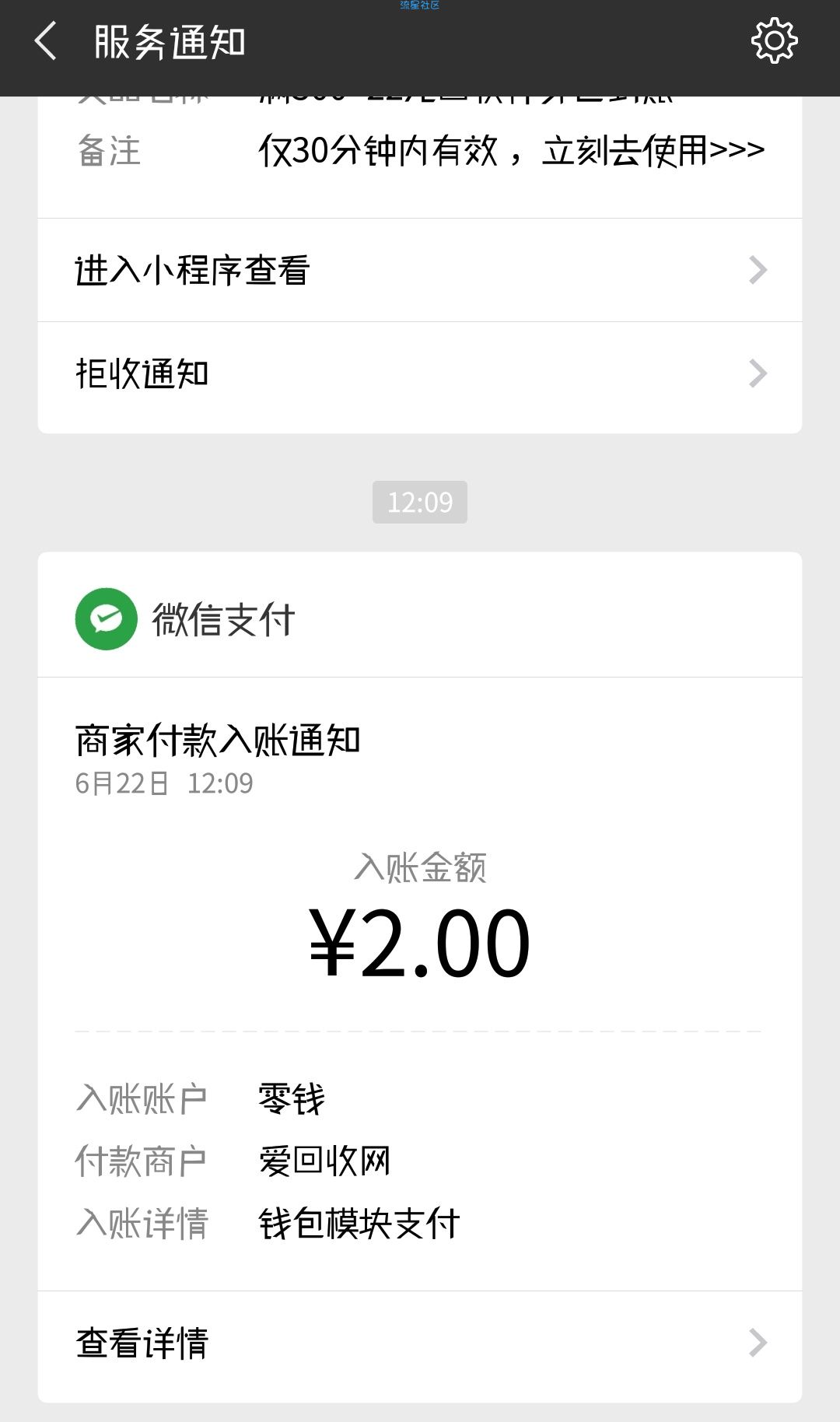Tap 查看详情 for the ¥2.00 payment
Viewport: 840px width, 1422px height.
[420, 1343]
